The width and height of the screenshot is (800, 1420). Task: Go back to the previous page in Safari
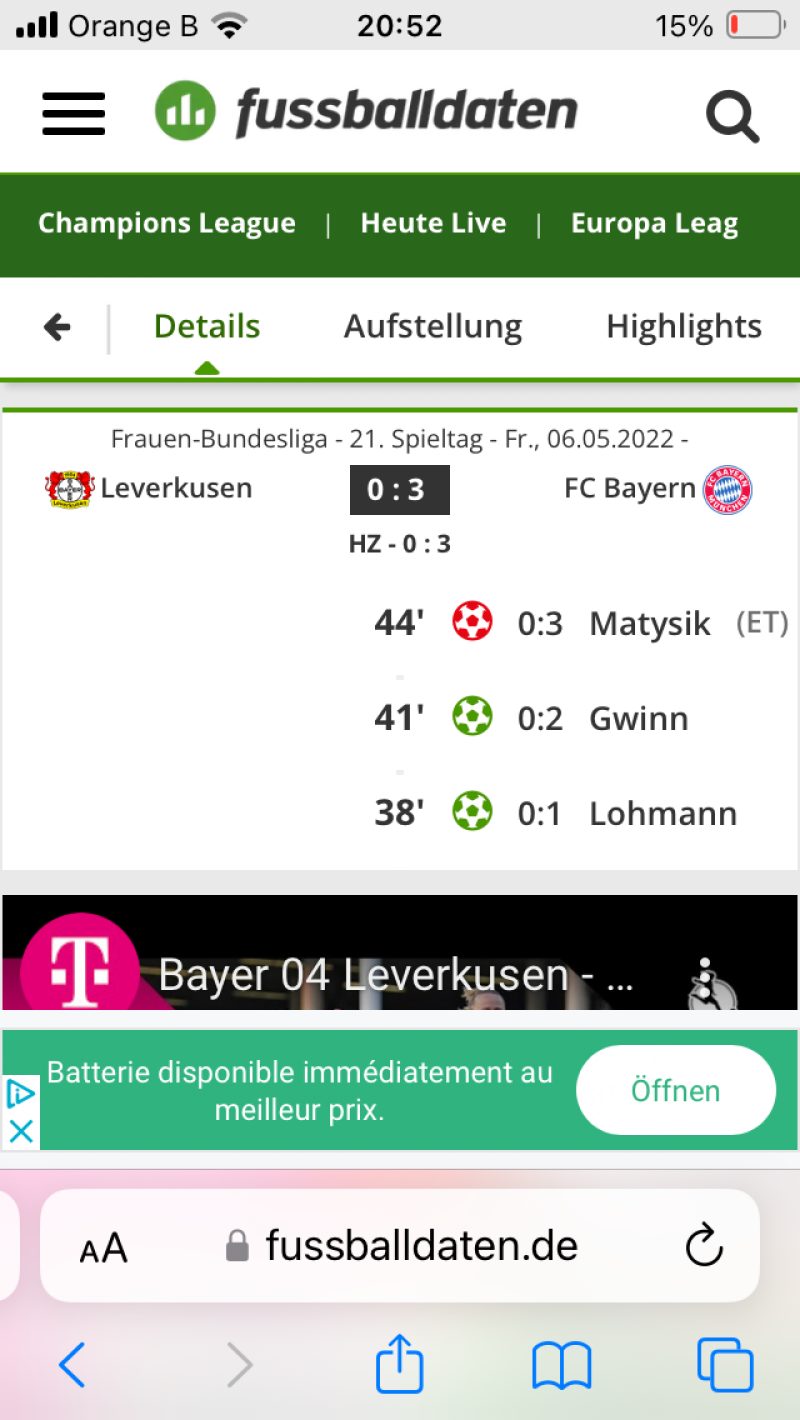(x=72, y=1364)
